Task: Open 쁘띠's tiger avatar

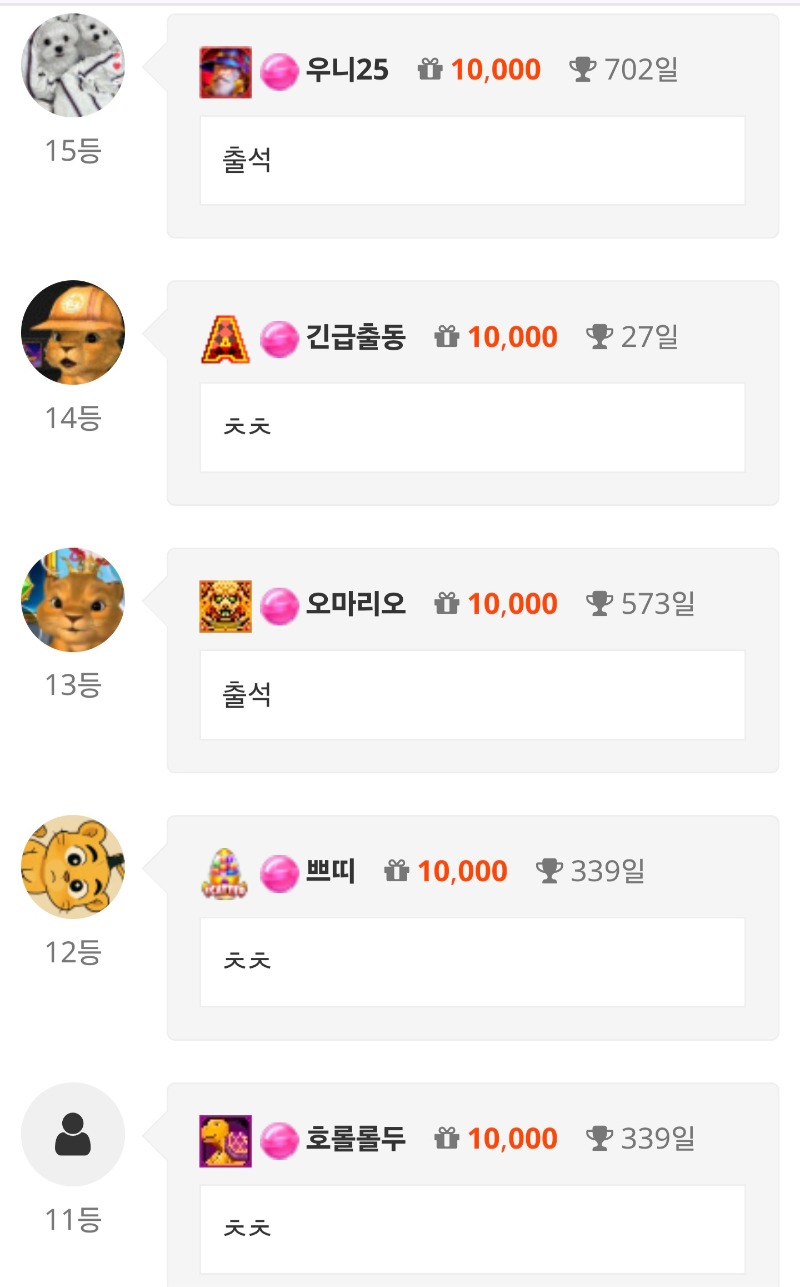Action: tap(73, 866)
